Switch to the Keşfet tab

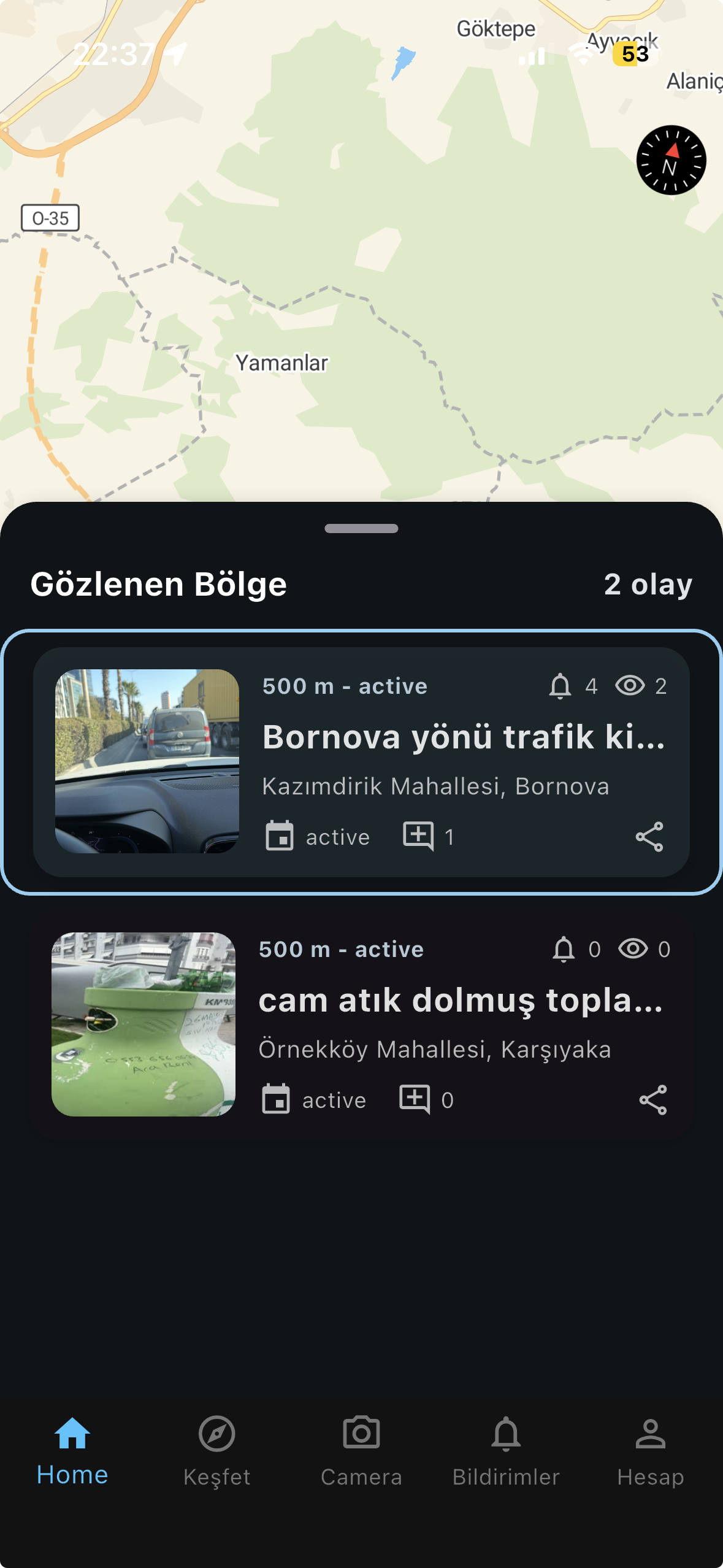[216, 1450]
